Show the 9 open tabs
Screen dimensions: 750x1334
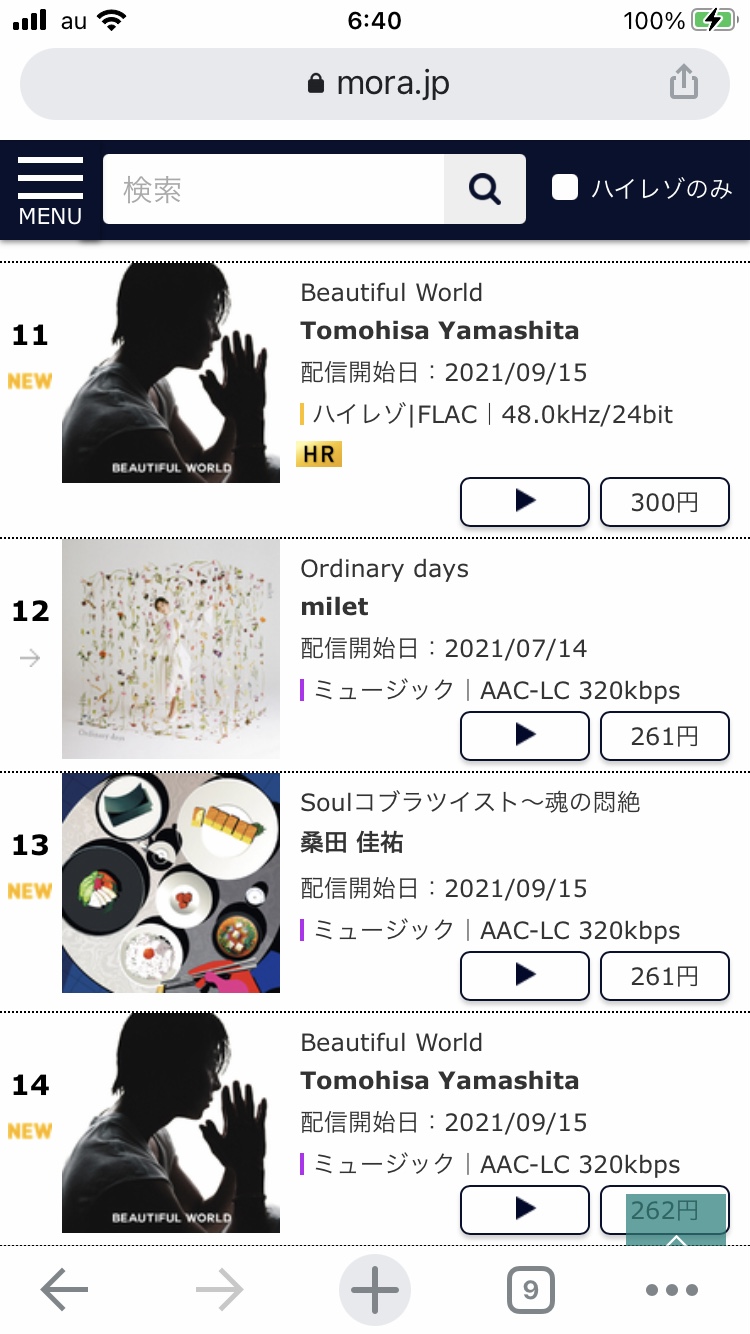pyautogui.click(x=530, y=1290)
